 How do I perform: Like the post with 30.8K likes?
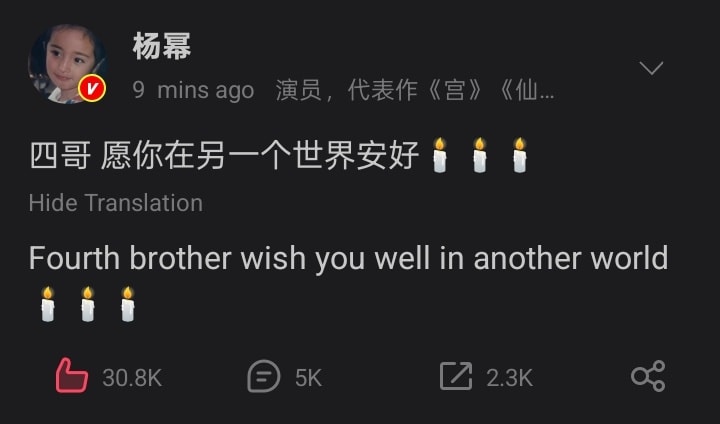click(72, 377)
